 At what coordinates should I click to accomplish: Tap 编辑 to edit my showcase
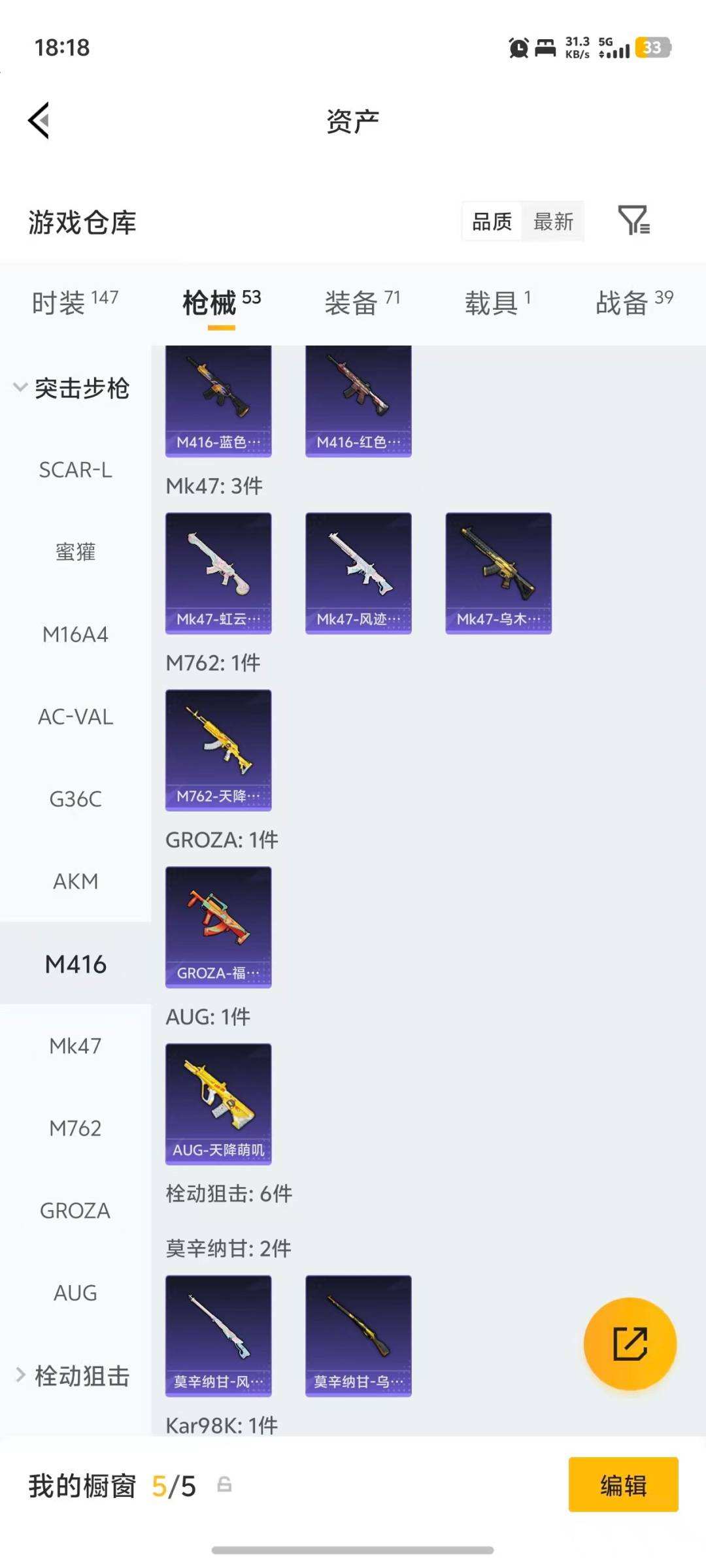pos(623,1484)
